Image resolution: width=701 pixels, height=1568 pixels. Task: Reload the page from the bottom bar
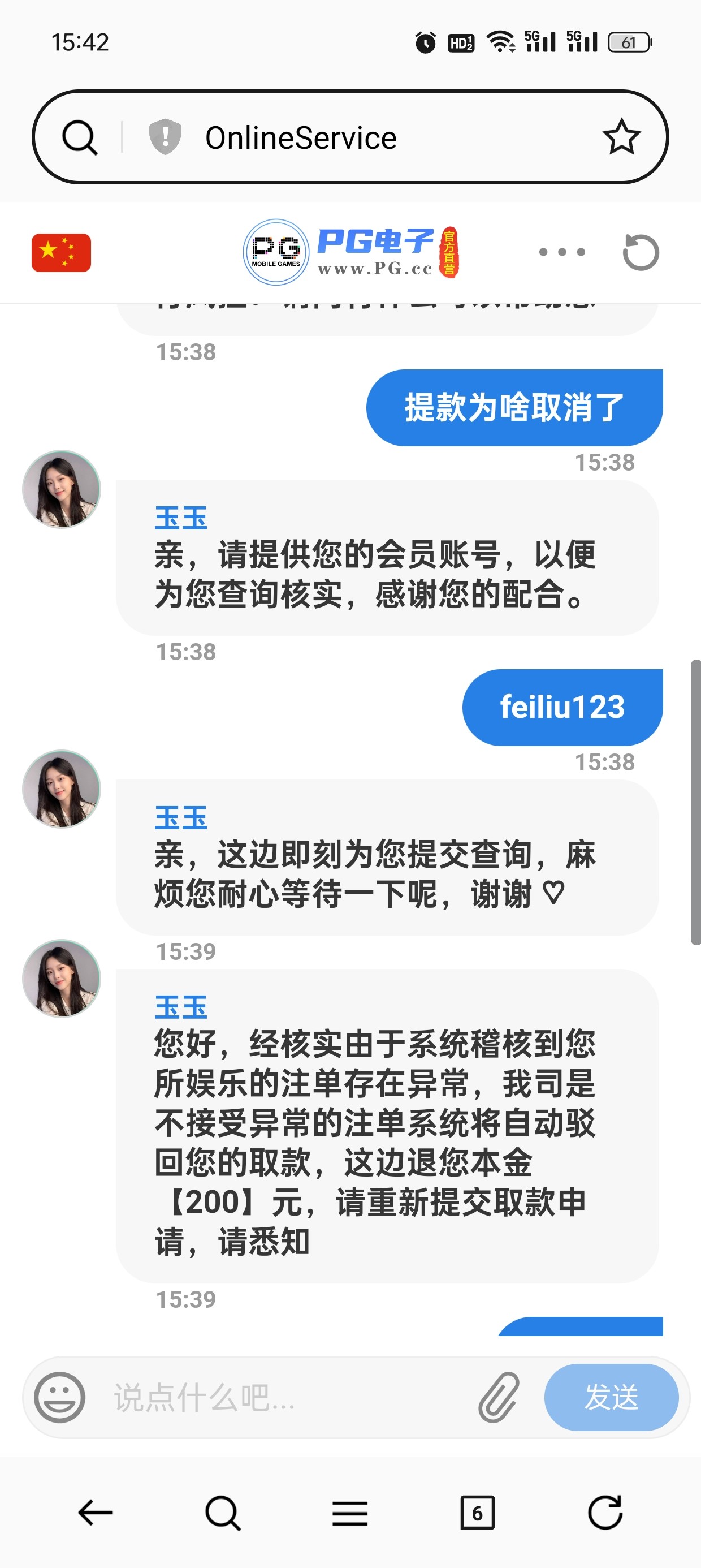point(605,1513)
